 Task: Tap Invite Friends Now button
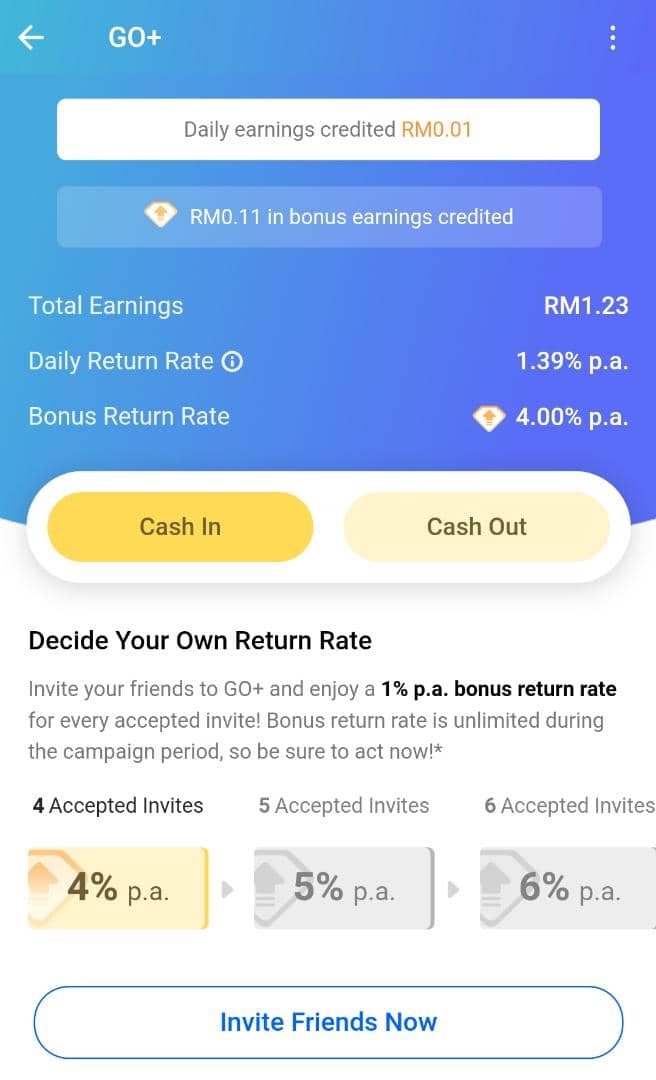(x=328, y=1022)
